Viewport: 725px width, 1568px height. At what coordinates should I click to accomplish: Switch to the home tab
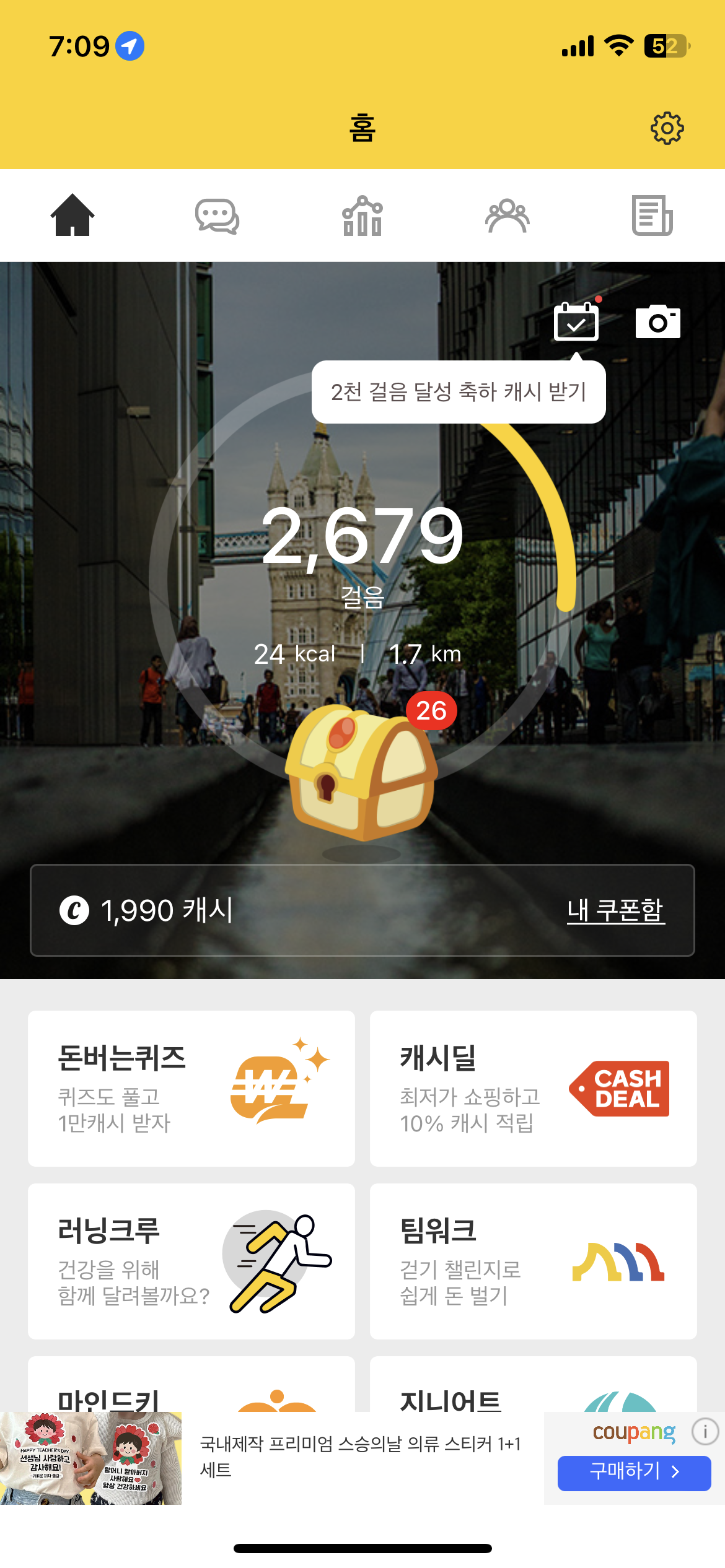click(x=72, y=215)
